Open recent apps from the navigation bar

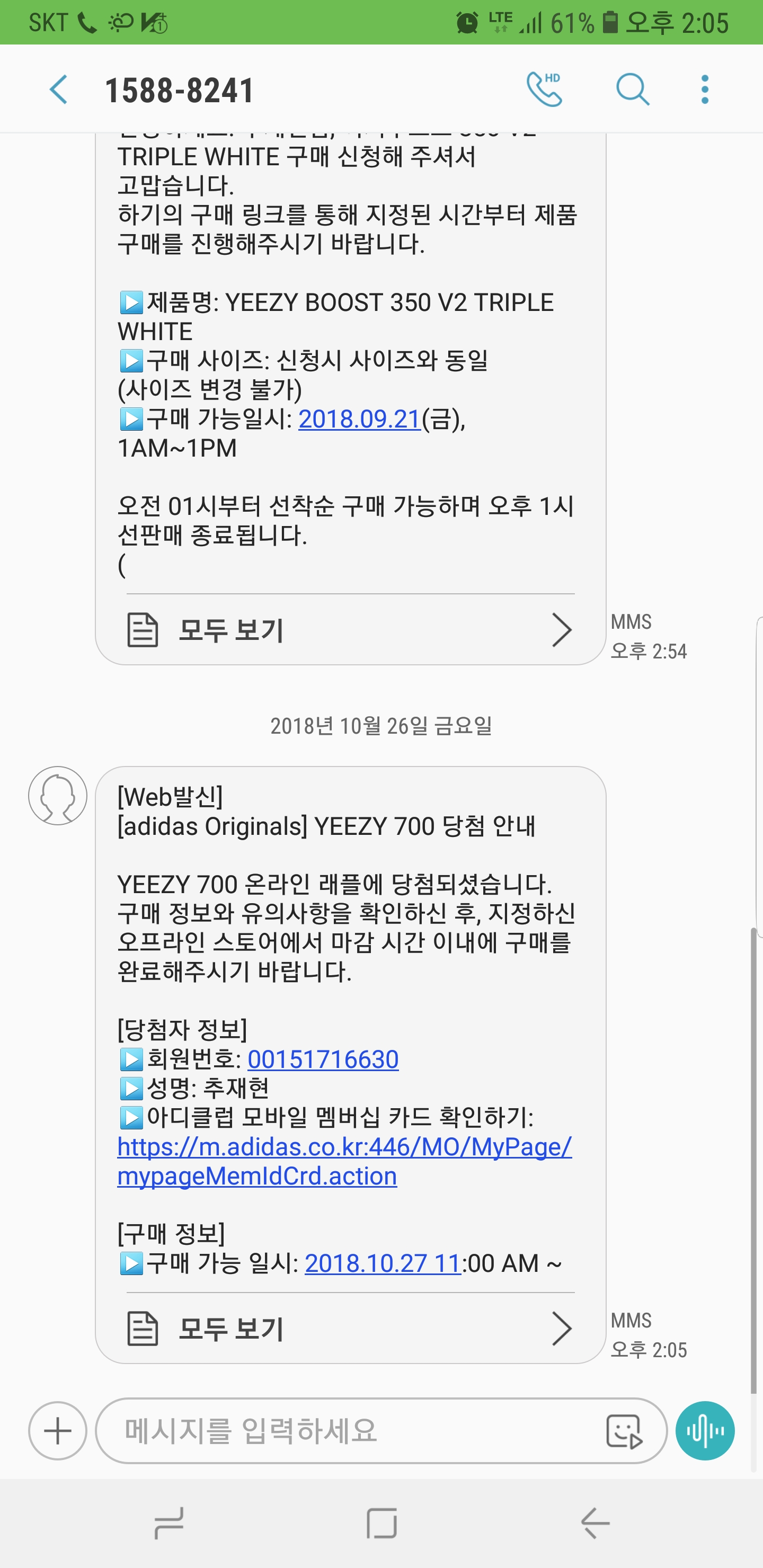(168, 1523)
